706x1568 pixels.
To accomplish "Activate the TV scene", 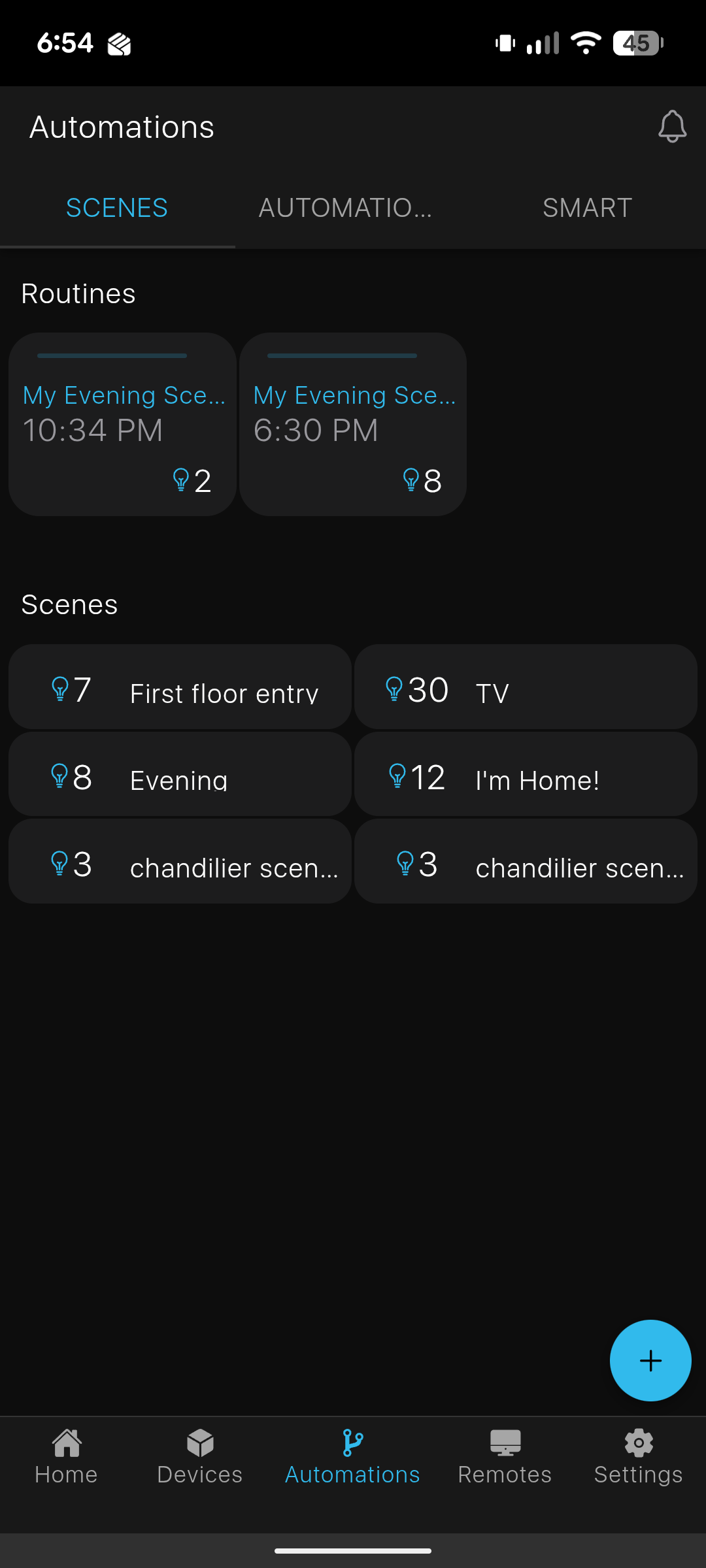I will click(525, 686).
